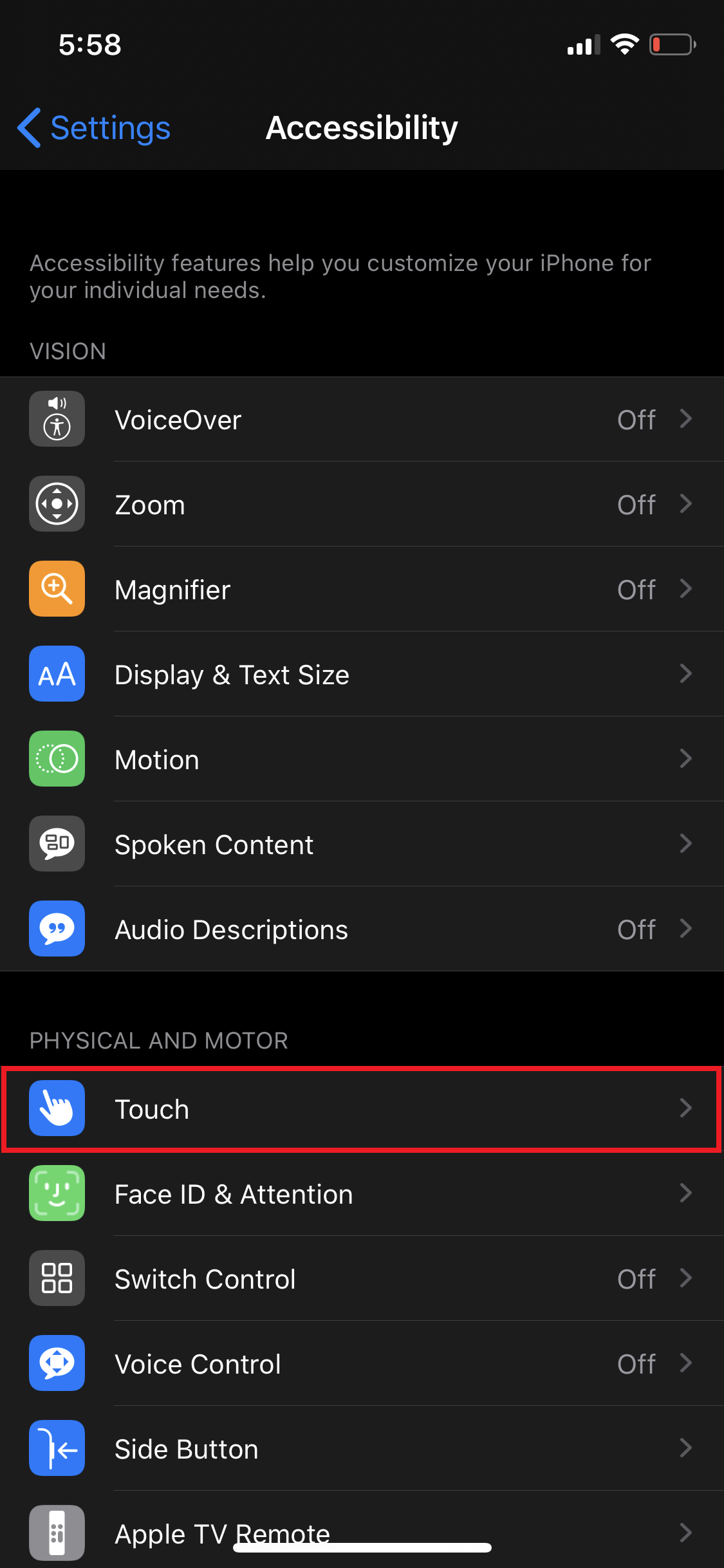Viewport: 724px width, 1568px height.
Task: Open Switch Control settings
Action: point(362,1278)
